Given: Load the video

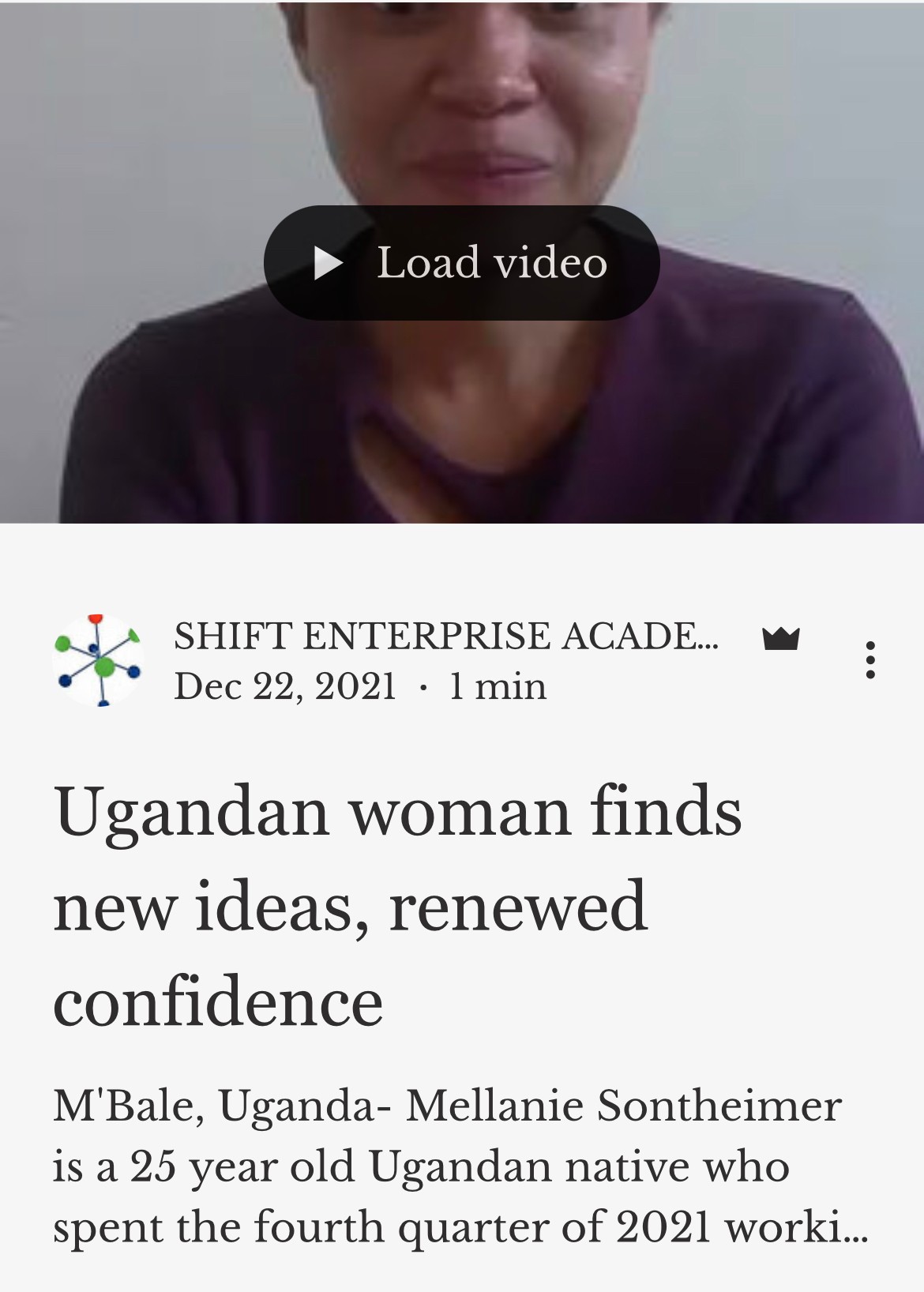Looking at the screenshot, I should [x=461, y=263].
